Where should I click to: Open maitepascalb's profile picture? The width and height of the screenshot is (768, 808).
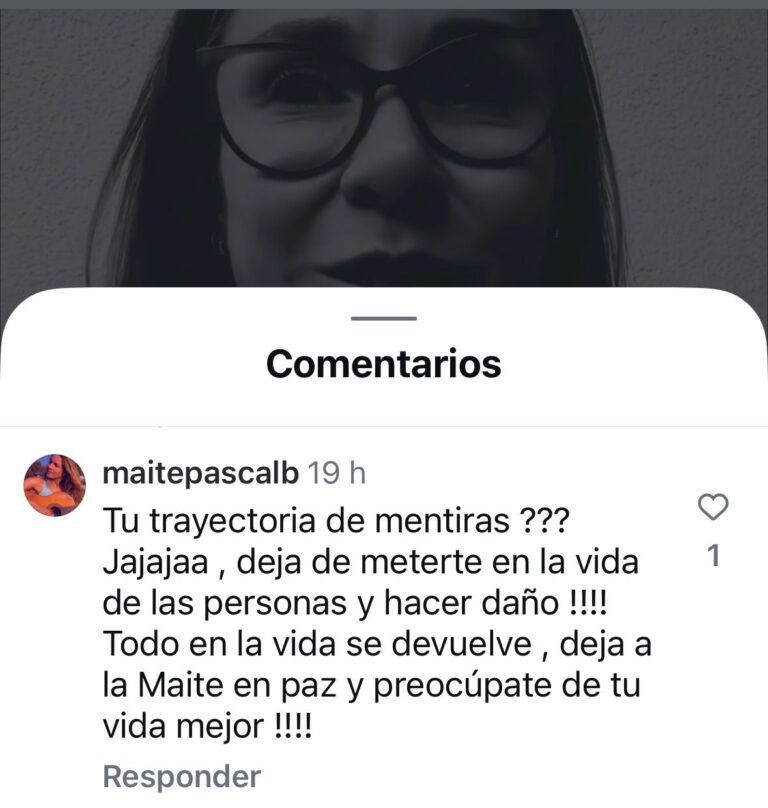(54, 485)
